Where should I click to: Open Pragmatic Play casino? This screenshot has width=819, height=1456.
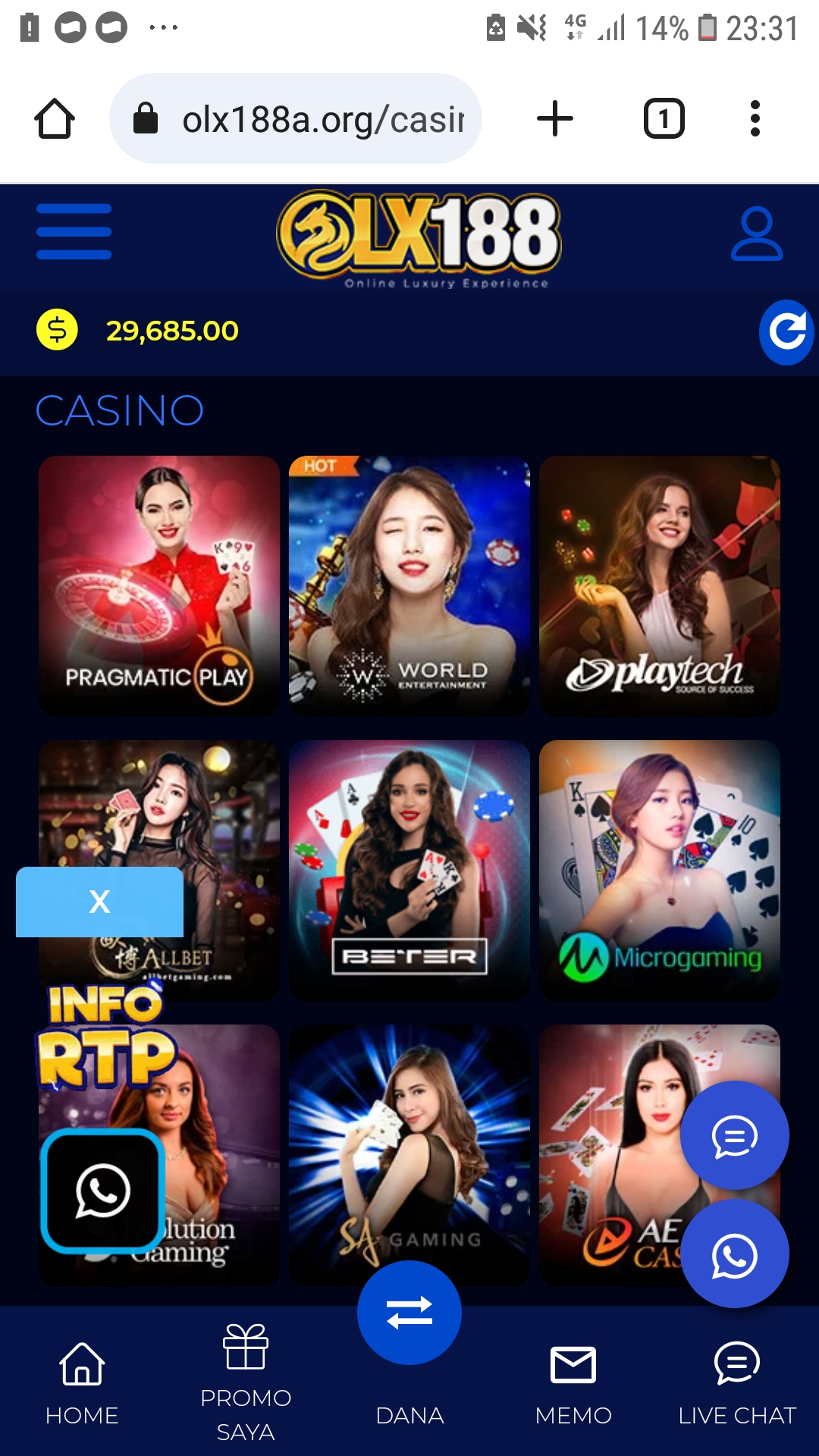[159, 585]
